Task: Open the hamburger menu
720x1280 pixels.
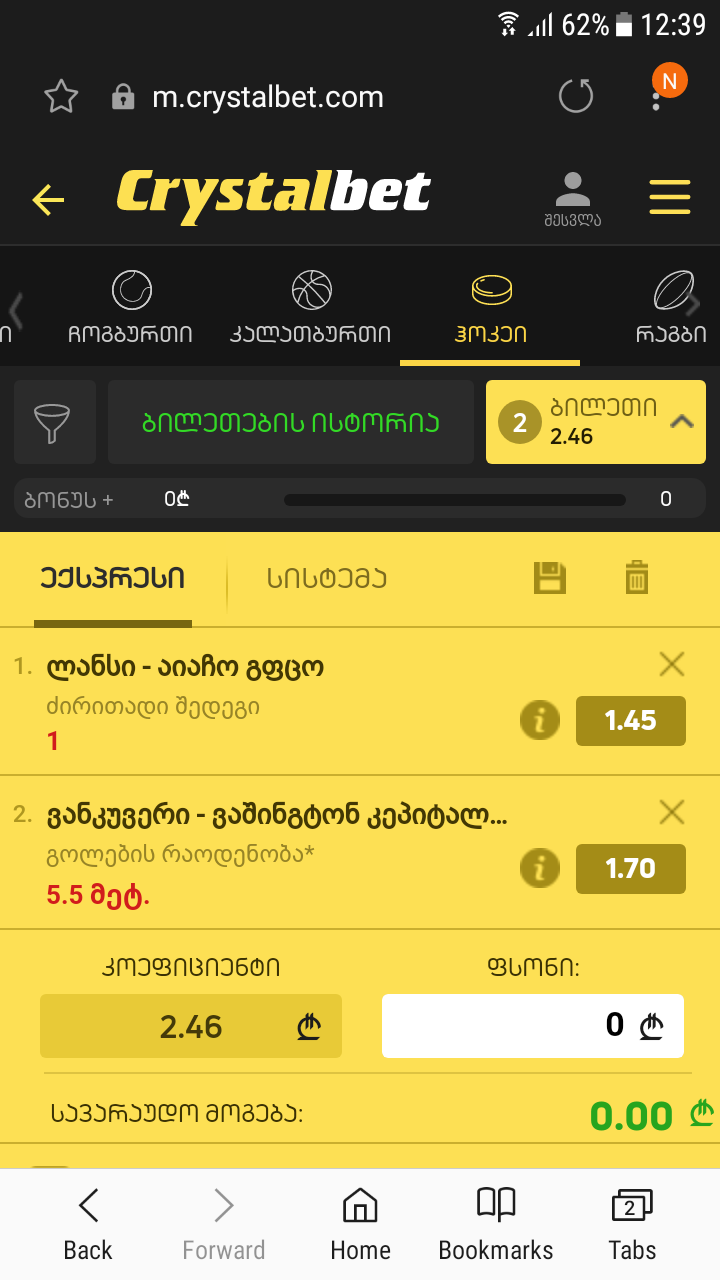Action: click(x=670, y=197)
